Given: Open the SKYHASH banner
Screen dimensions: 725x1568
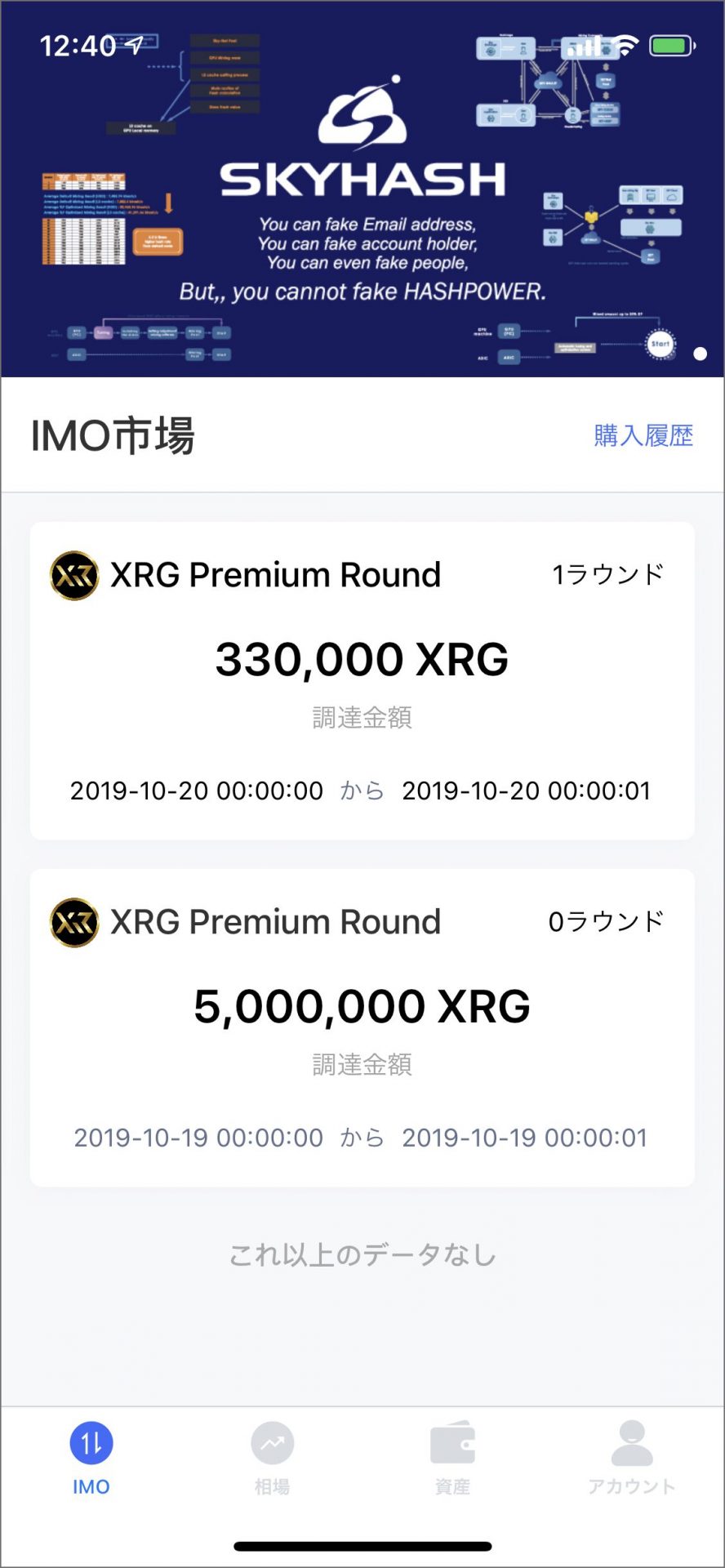Looking at the screenshot, I should [362, 189].
